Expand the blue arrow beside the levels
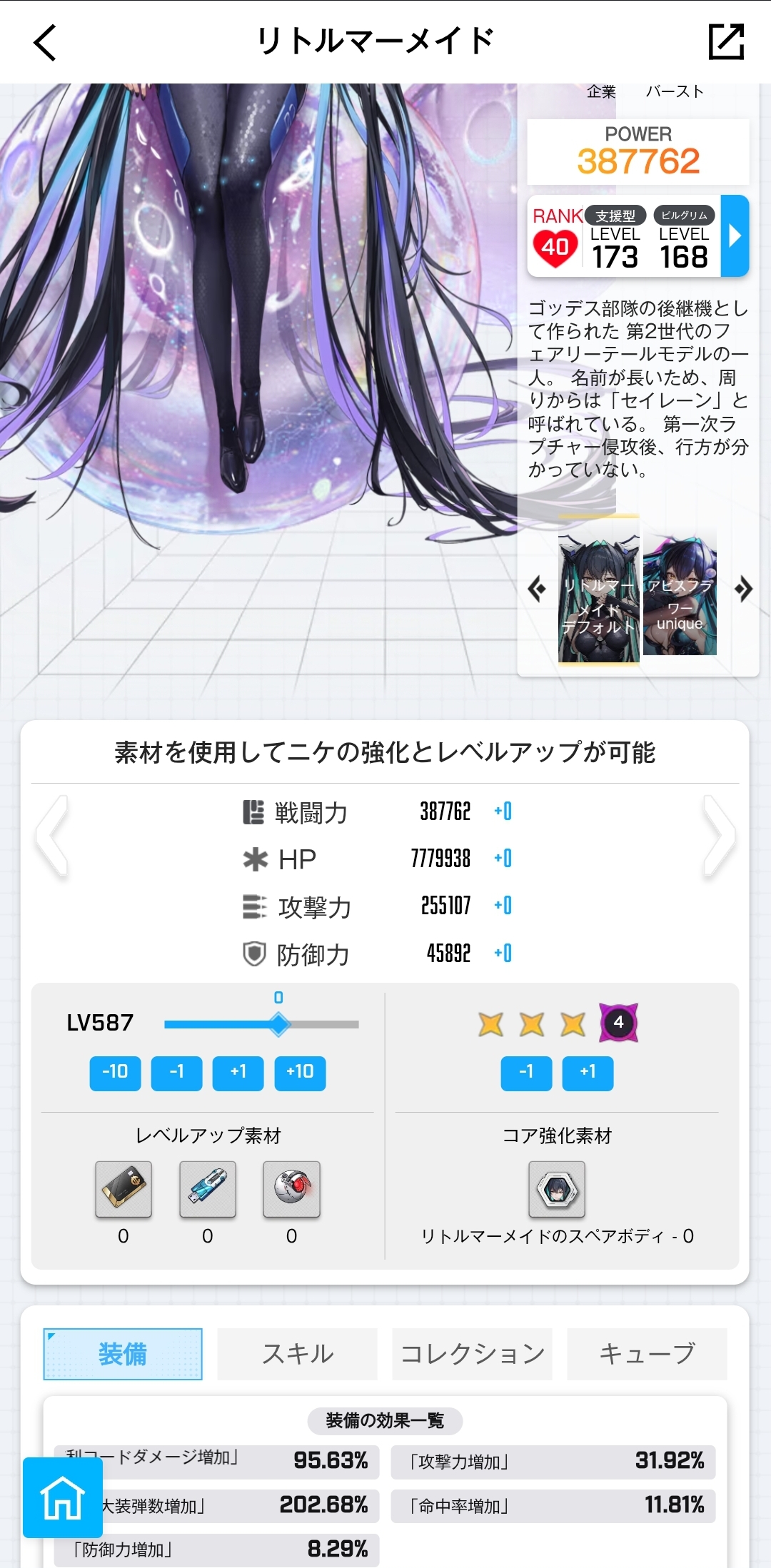Image resolution: width=771 pixels, height=1568 pixels. (735, 236)
